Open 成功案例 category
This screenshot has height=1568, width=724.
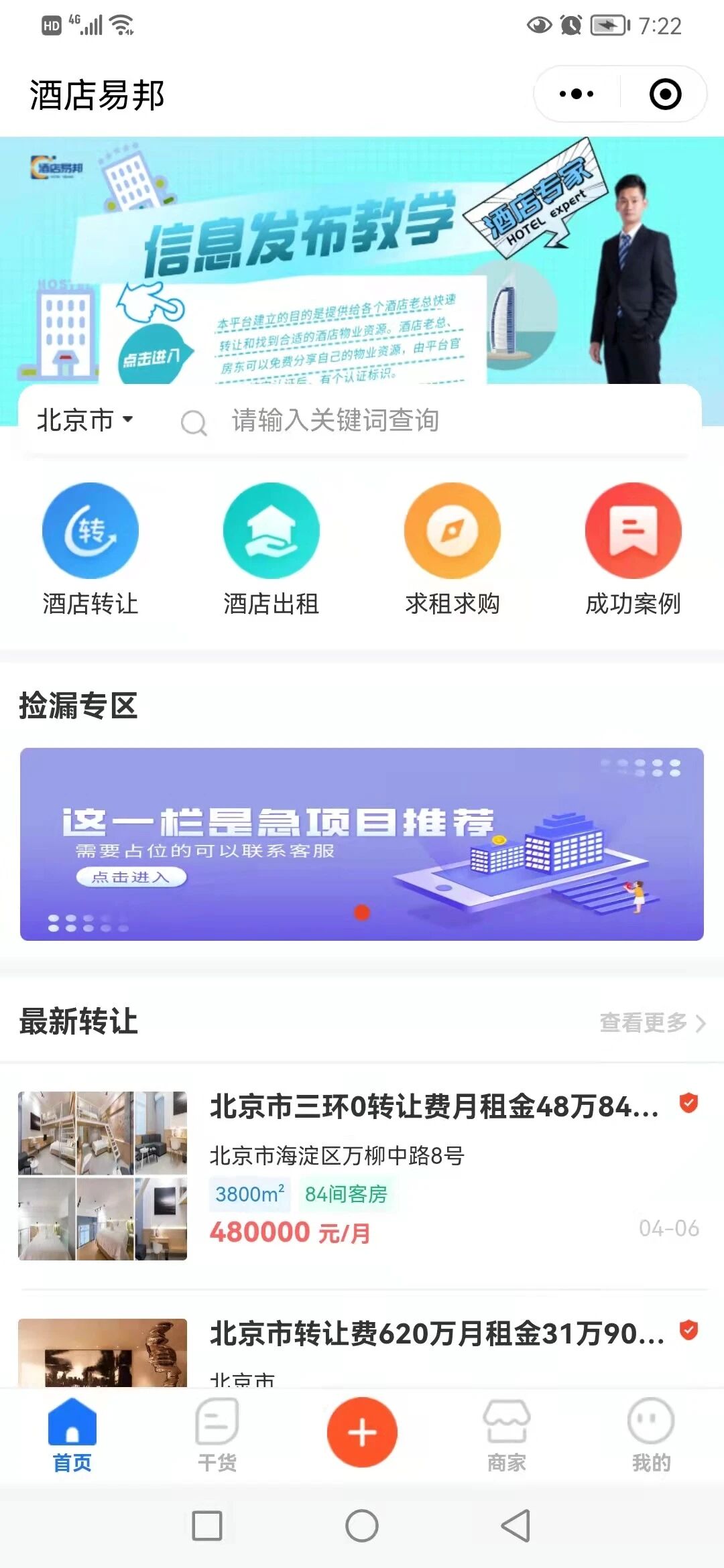[x=633, y=549]
